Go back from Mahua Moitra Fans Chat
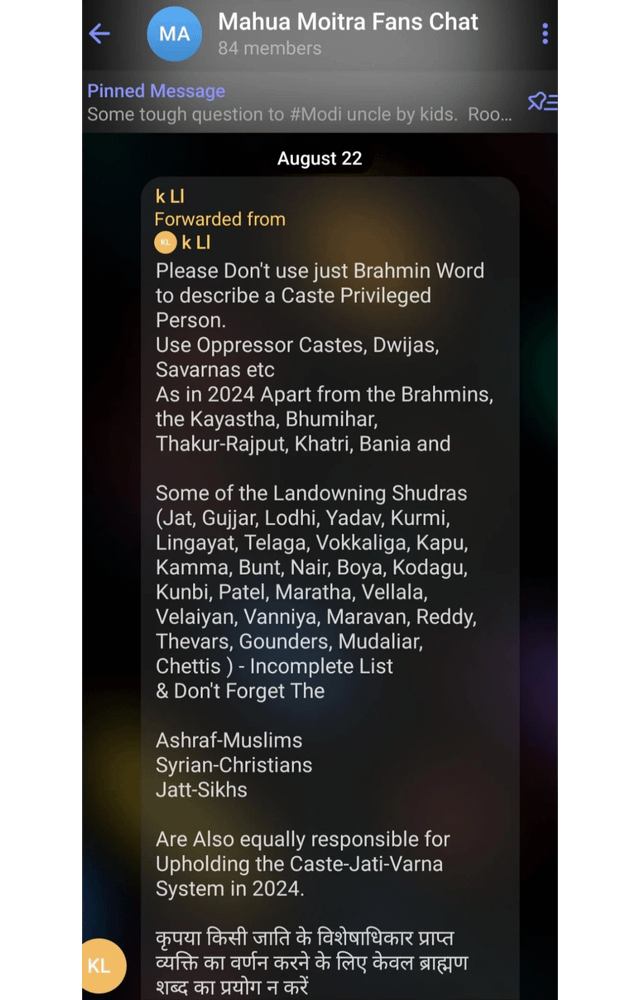Image resolution: width=640 pixels, height=1000 pixels. pos(99,34)
